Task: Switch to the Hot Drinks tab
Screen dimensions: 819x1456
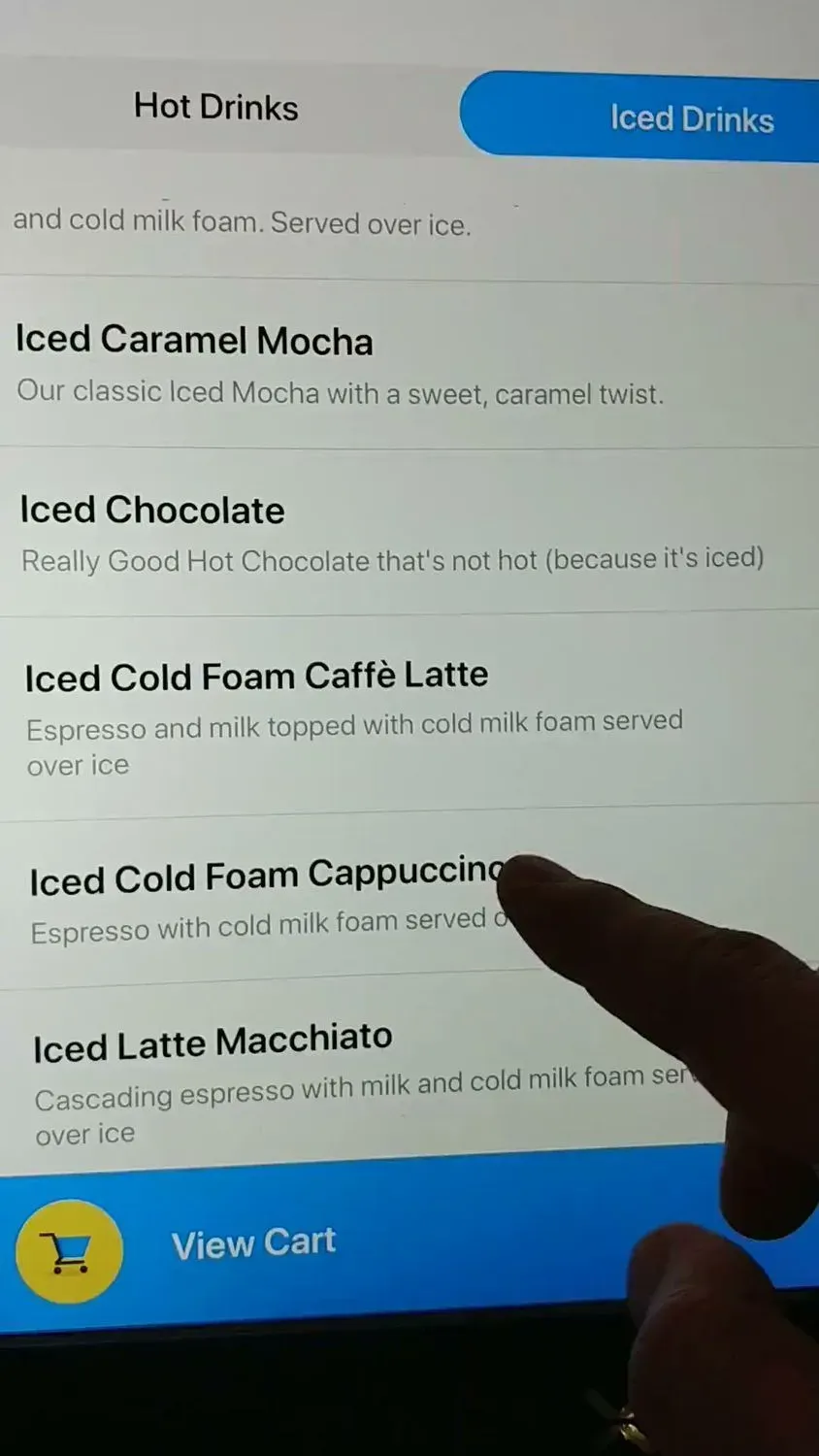Action: [x=215, y=107]
